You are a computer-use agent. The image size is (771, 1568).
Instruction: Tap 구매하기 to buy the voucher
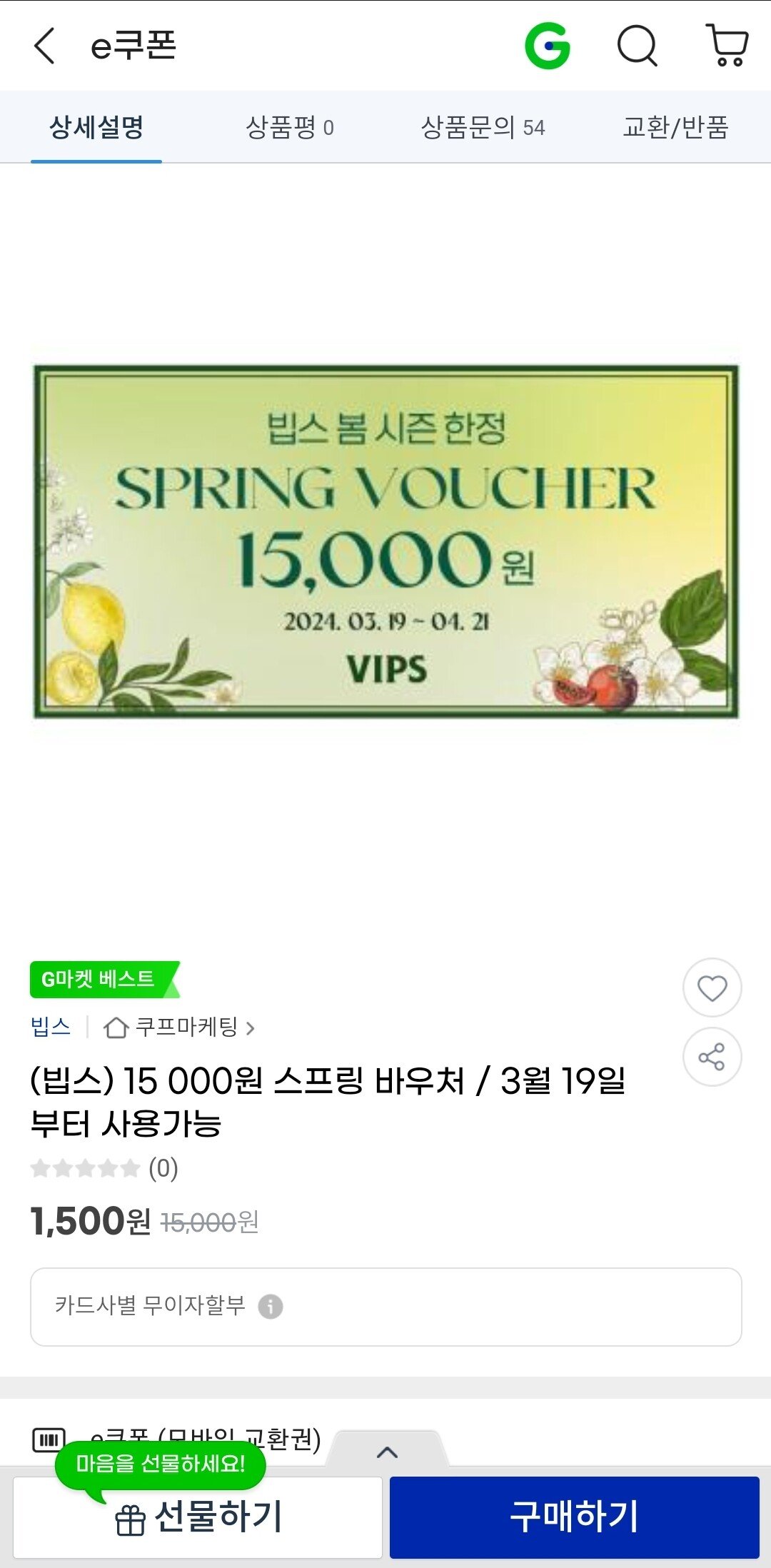pyautogui.click(x=574, y=1517)
